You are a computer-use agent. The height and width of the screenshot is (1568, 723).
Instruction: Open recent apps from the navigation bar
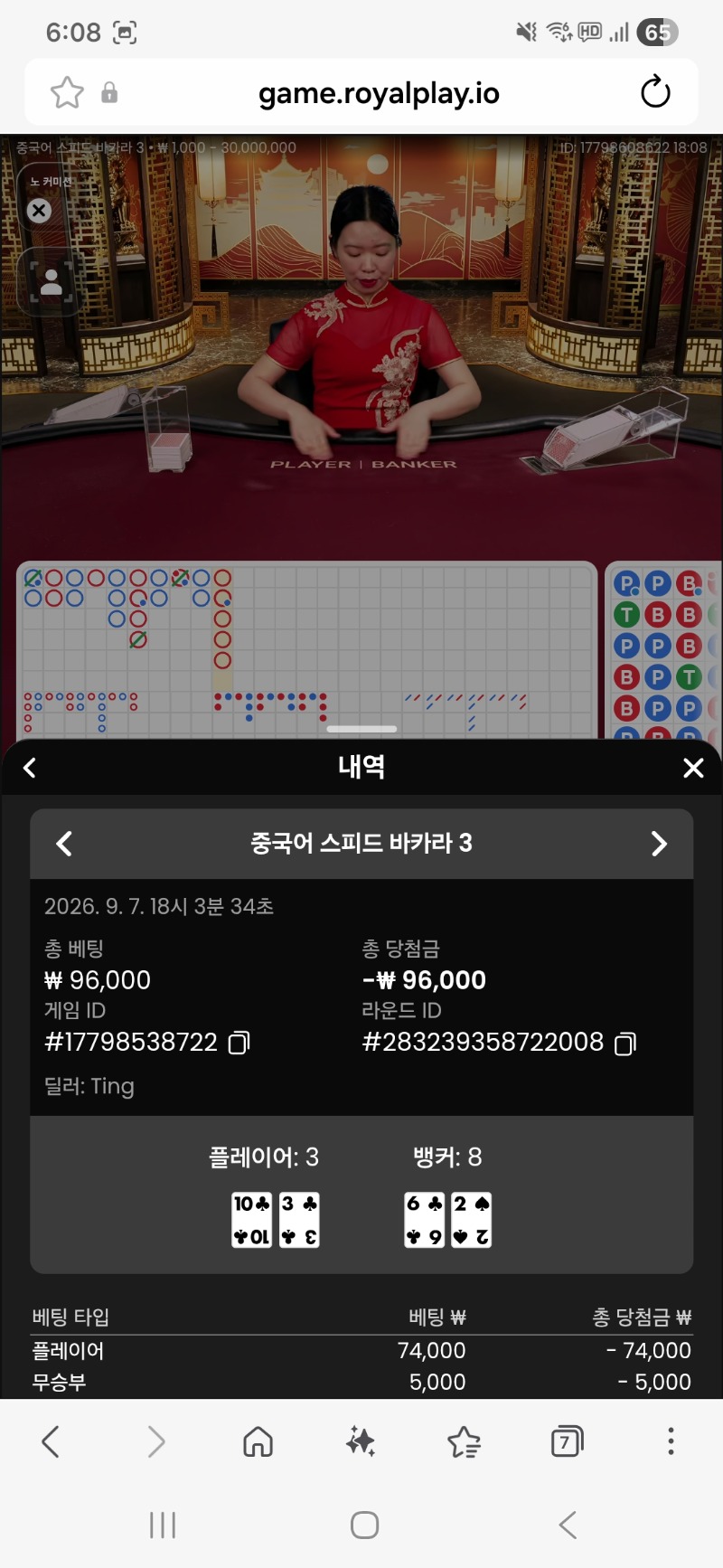pos(163,1525)
